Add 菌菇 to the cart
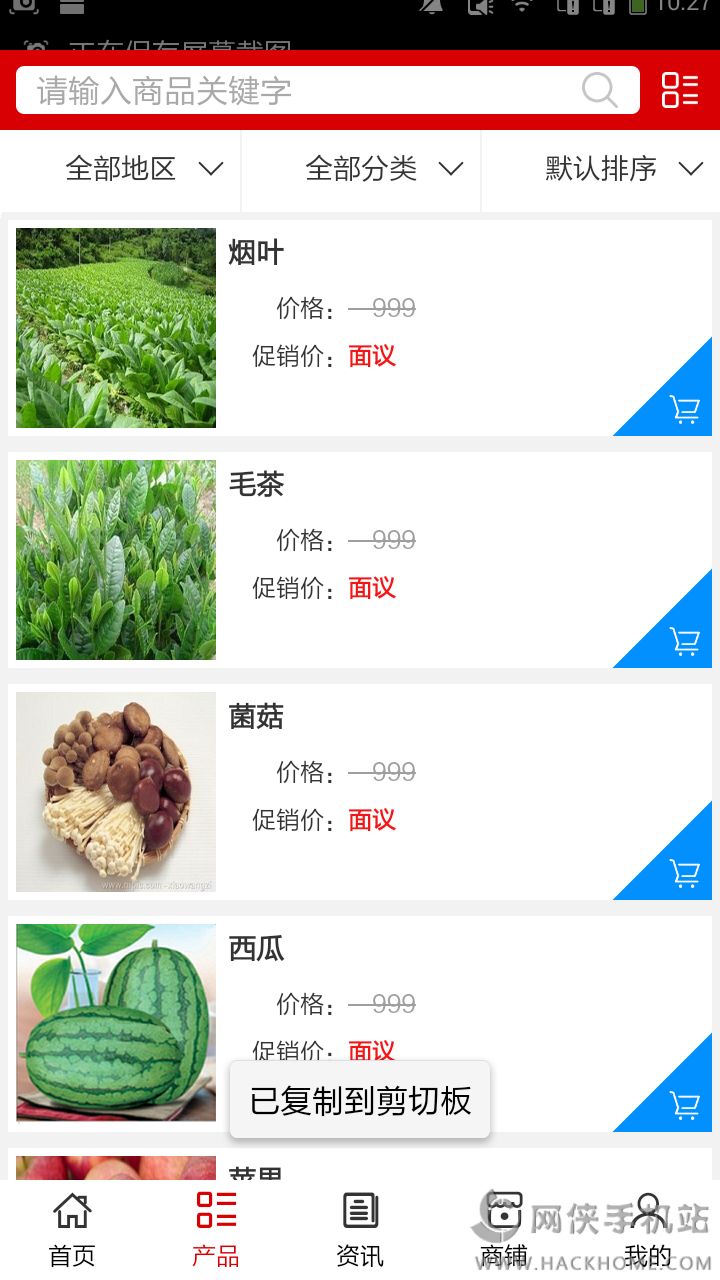This screenshot has width=720, height=1280. (x=683, y=872)
